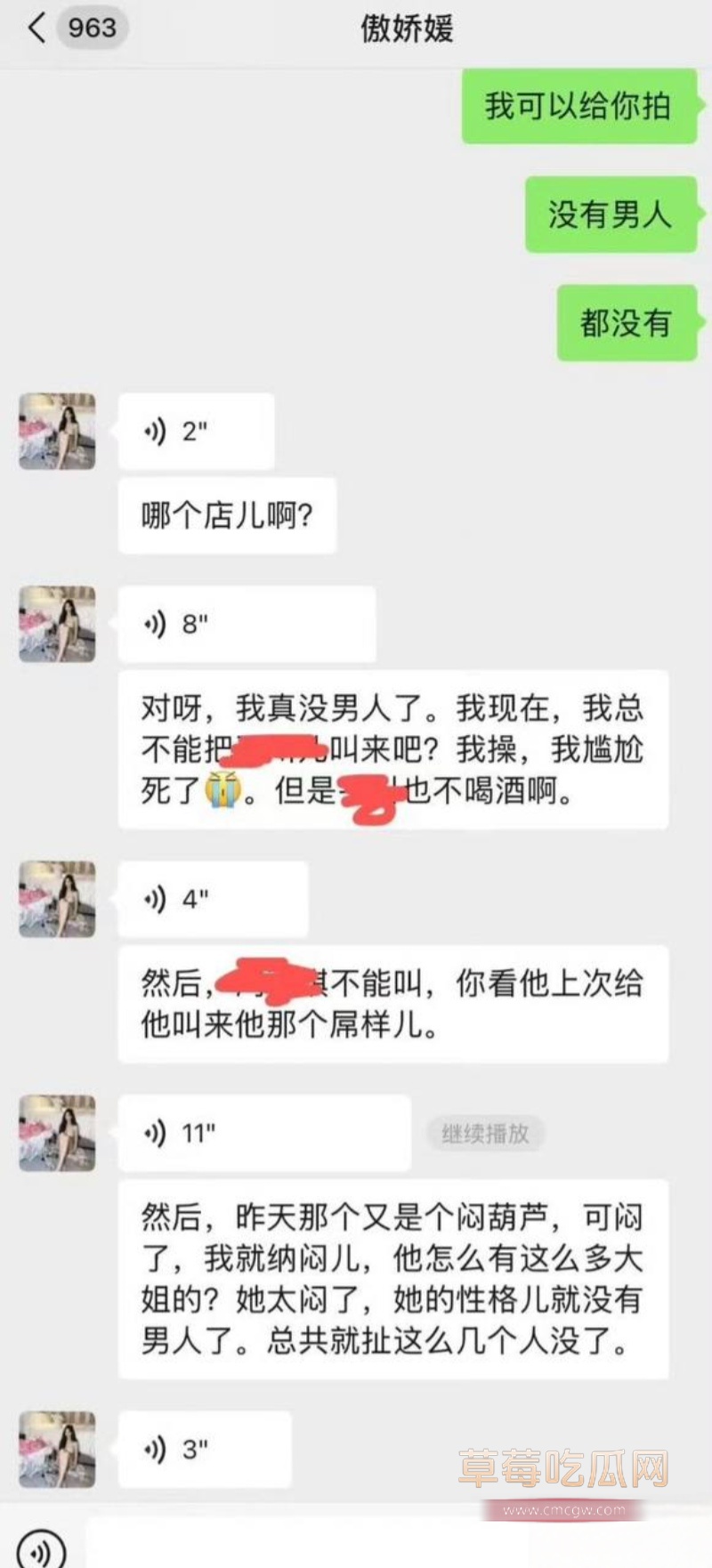This screenshot has width=712, height=1568.
Task: Tap the green 都没有 message bubble
Action: (627, 324)
